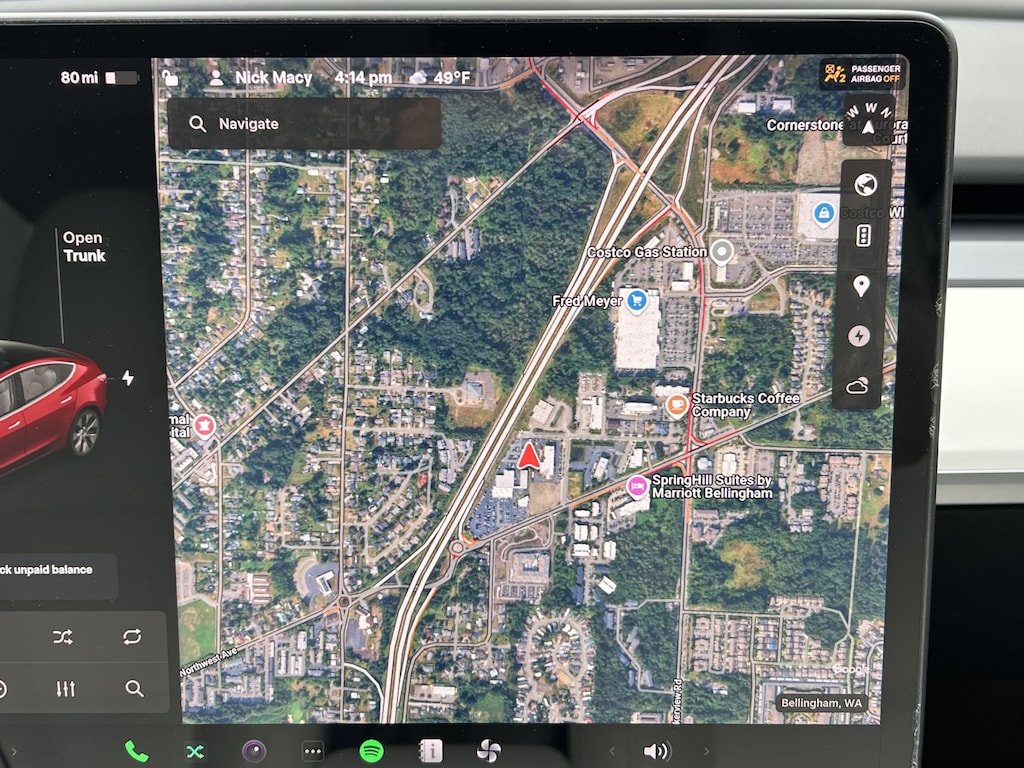Image resolution: width=1024 pixels, height=768 pixels.
Task: Launch Spotify from the bottom bar
Action: tap(372, 751)
